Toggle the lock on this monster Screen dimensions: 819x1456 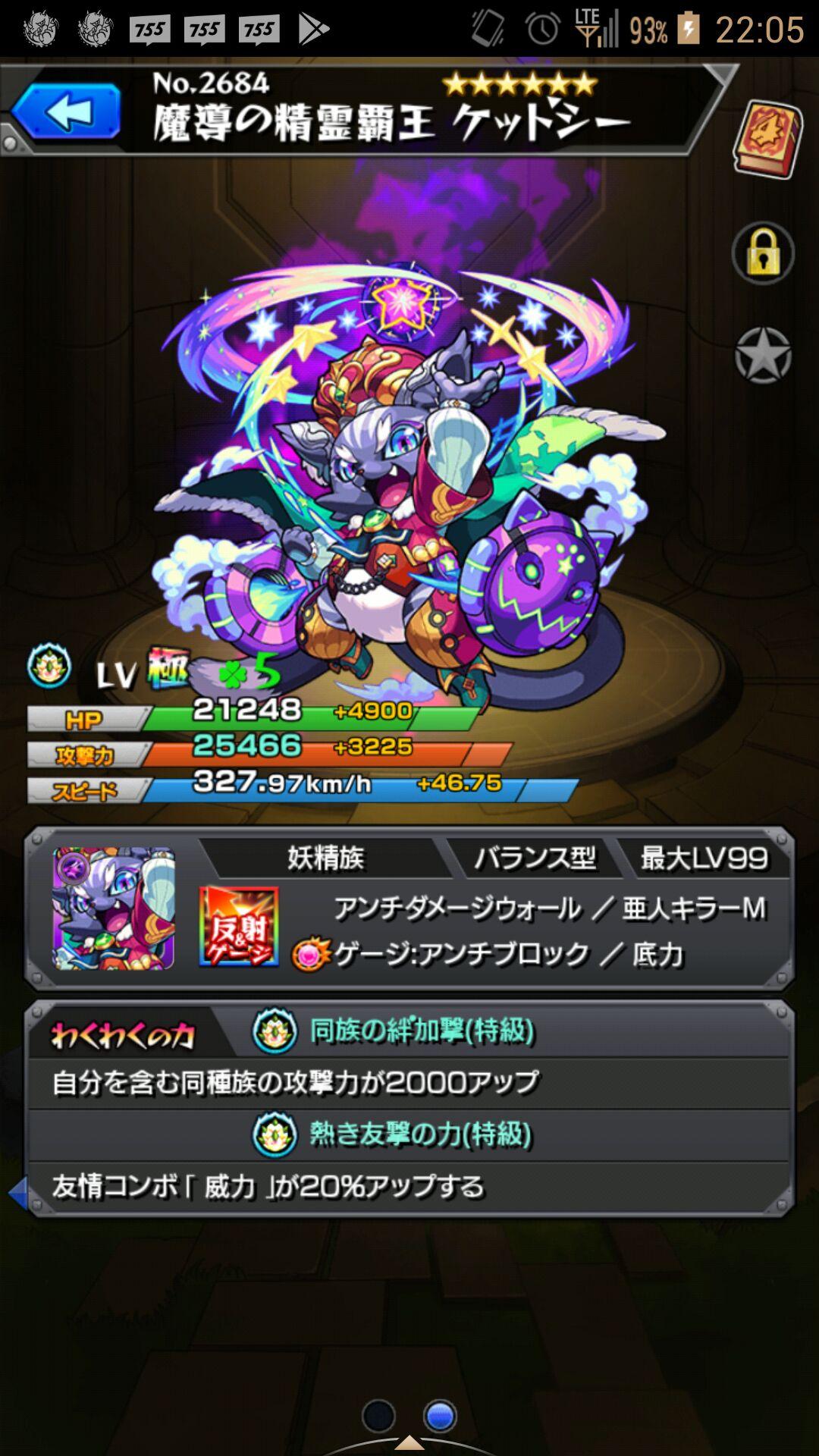(763, 253)
